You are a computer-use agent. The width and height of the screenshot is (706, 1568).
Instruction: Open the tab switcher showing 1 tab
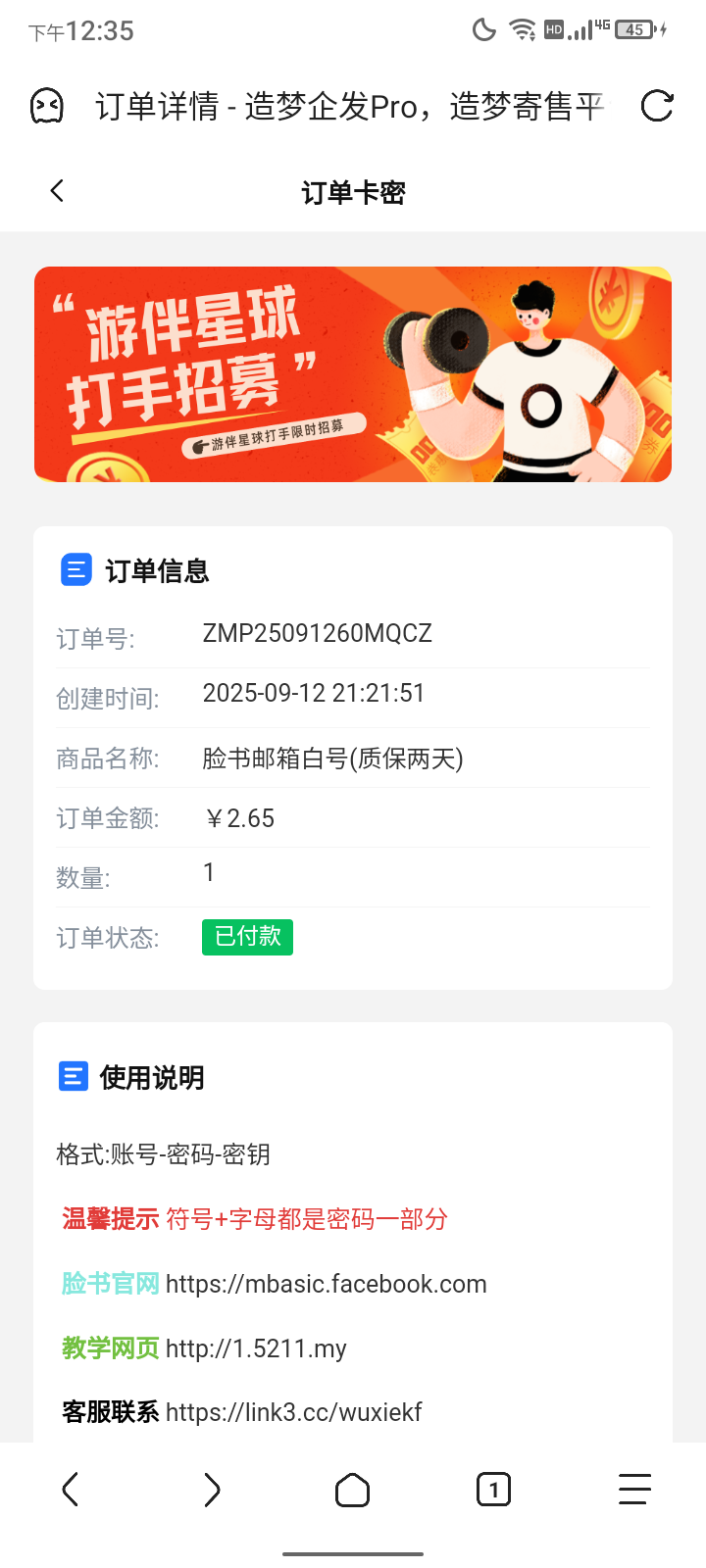(493, 1490)
